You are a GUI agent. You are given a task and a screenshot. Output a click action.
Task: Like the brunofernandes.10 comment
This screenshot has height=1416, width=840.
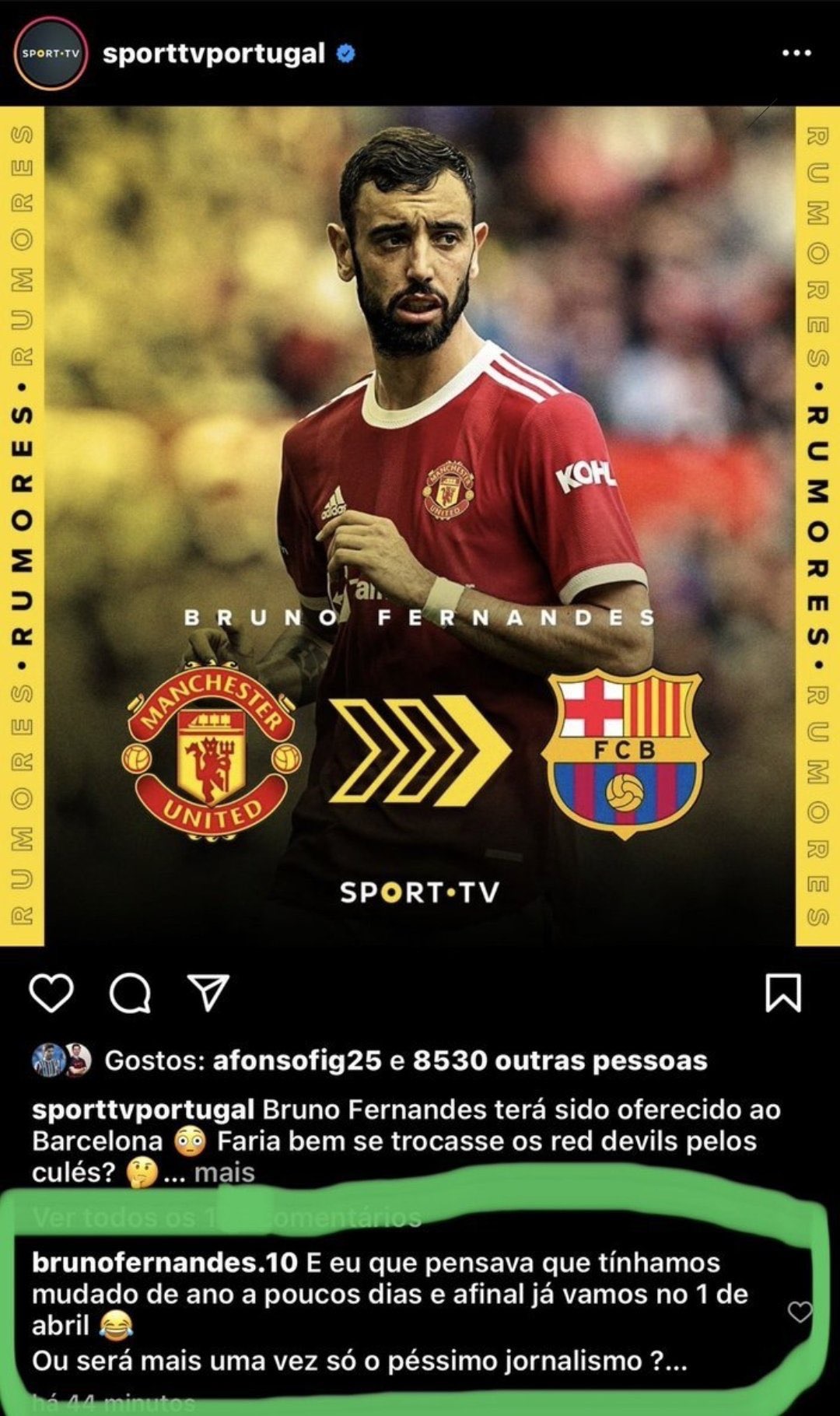click(800, 1312)
